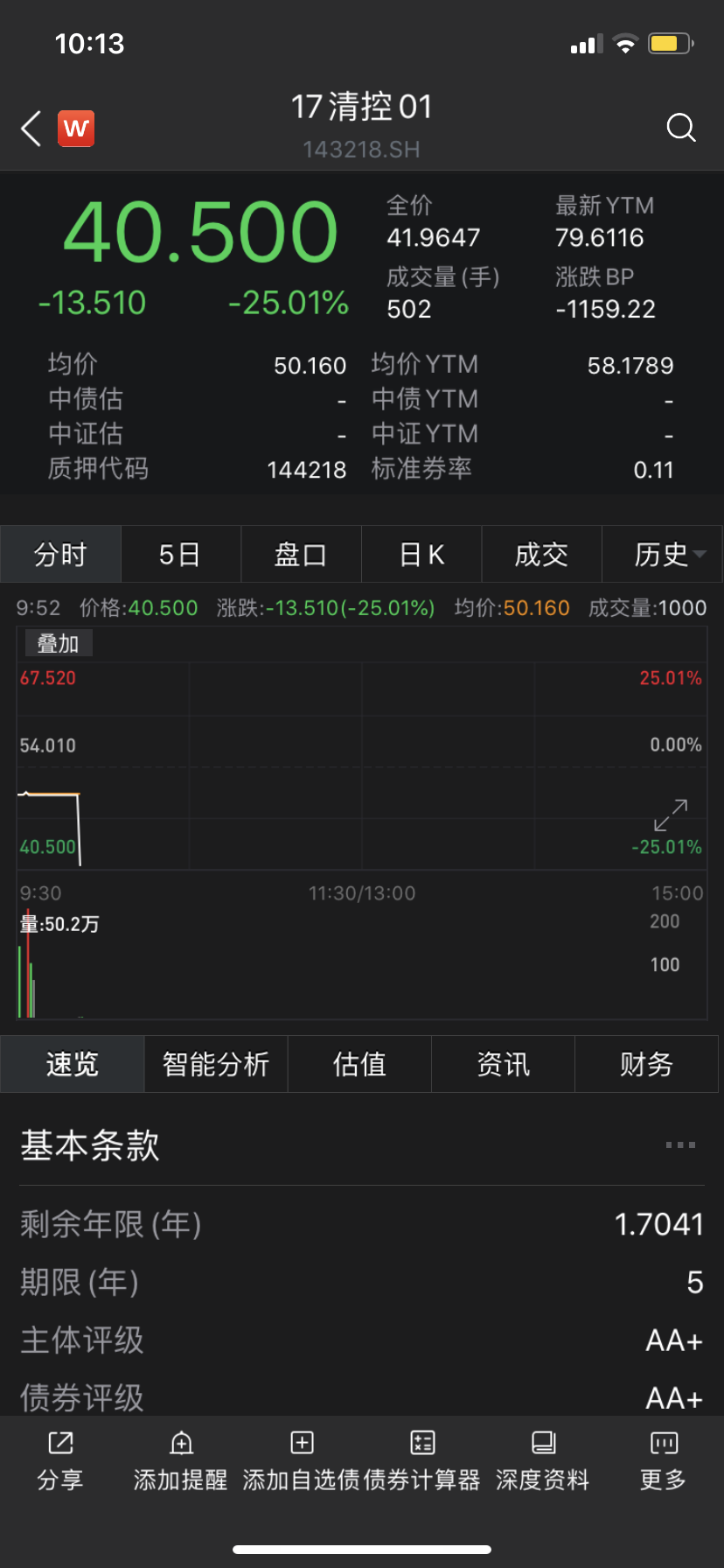Open more options beside 基本条款
This screenshot has height=1568, width=724.
pyautogui.click(x=680, y=1144)
